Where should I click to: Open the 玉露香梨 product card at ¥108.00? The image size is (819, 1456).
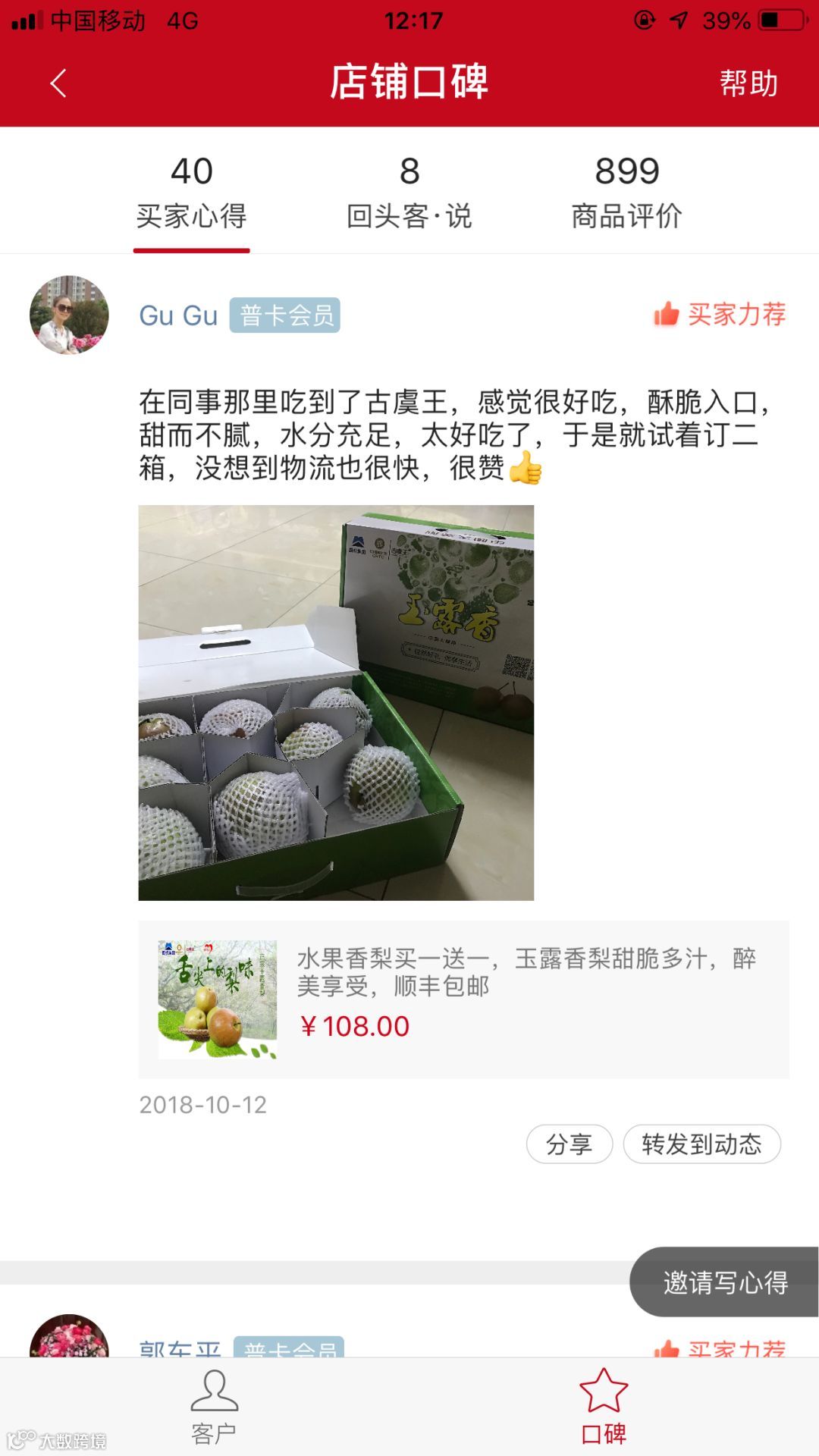coord(463,999)
